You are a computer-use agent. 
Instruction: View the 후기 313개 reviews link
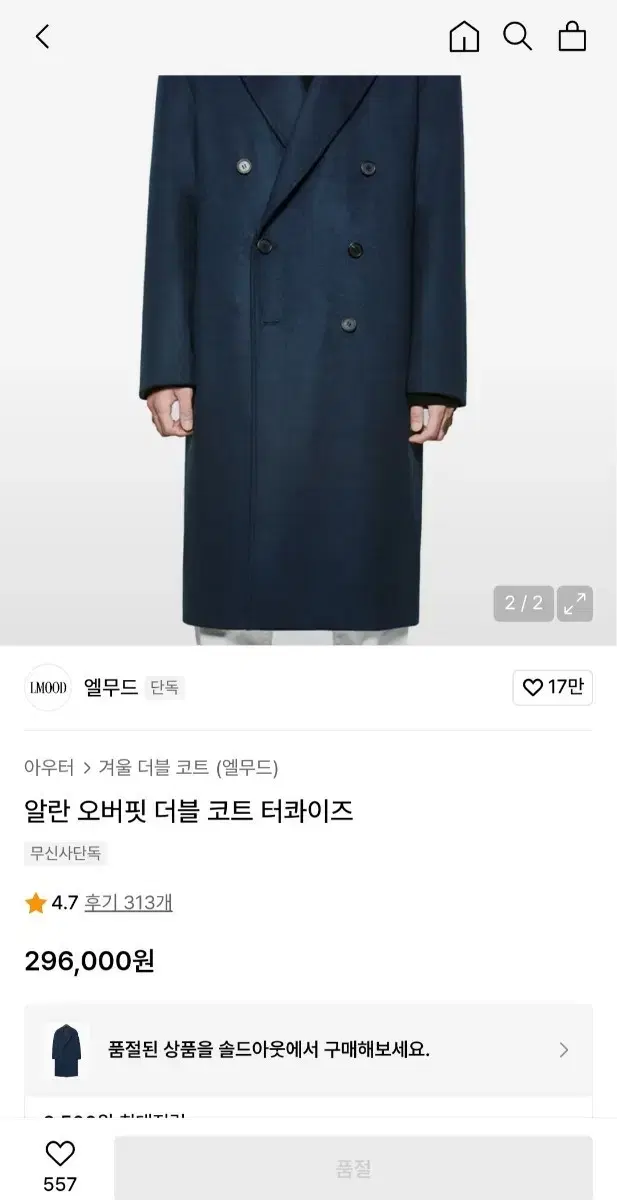(129, 902)
